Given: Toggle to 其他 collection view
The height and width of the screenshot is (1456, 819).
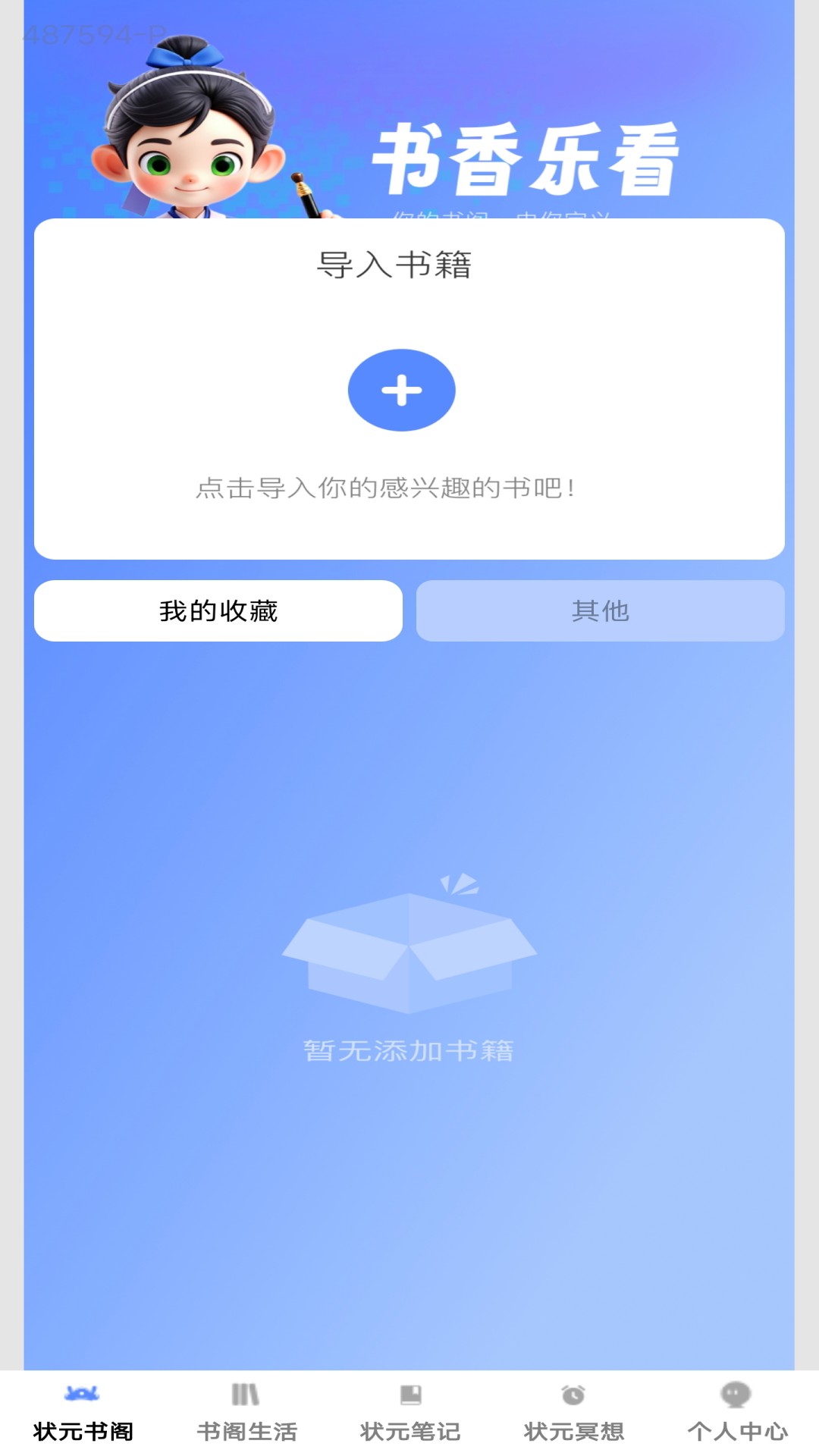Looking at the screenshot, I should click(x=601, y=610).
